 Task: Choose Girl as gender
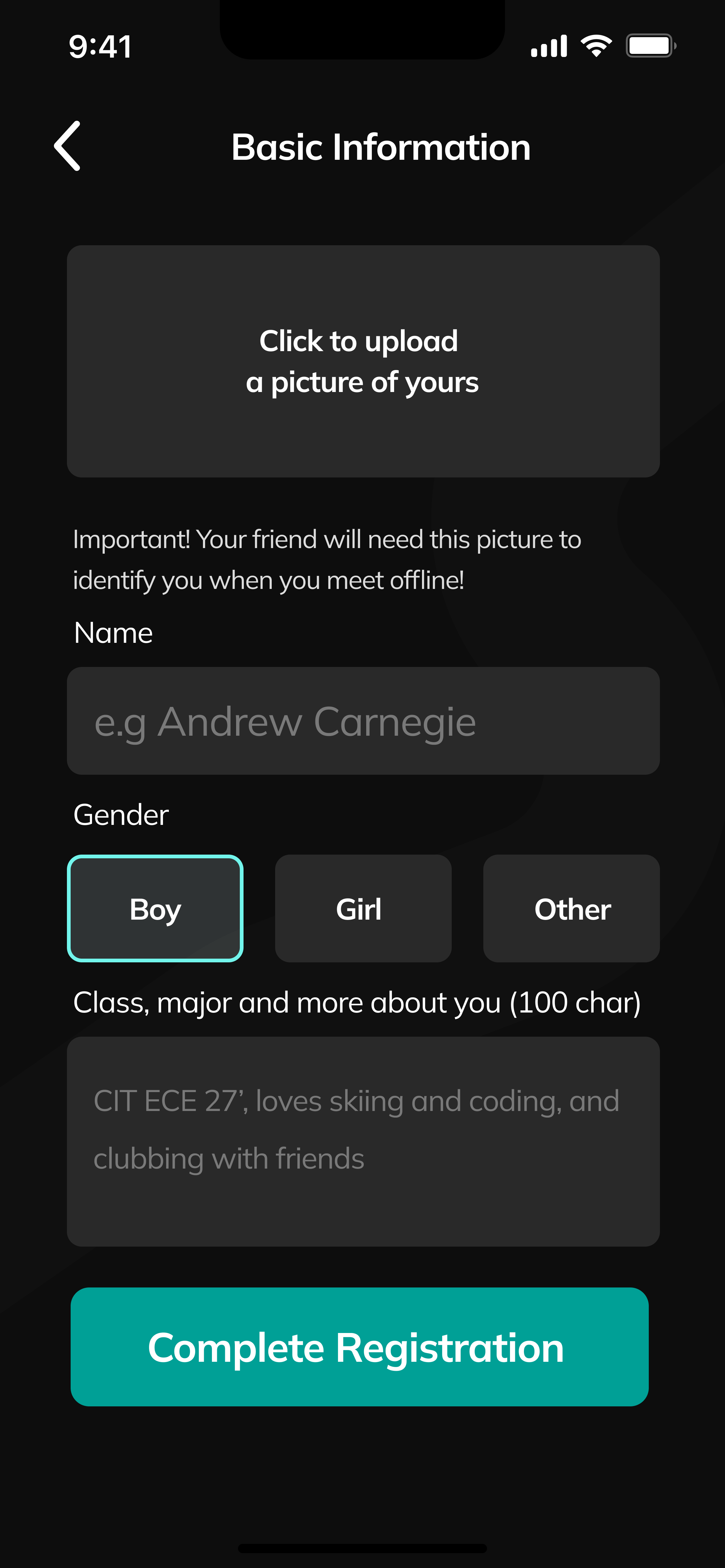pyautogui.click(x=363, y=908)
